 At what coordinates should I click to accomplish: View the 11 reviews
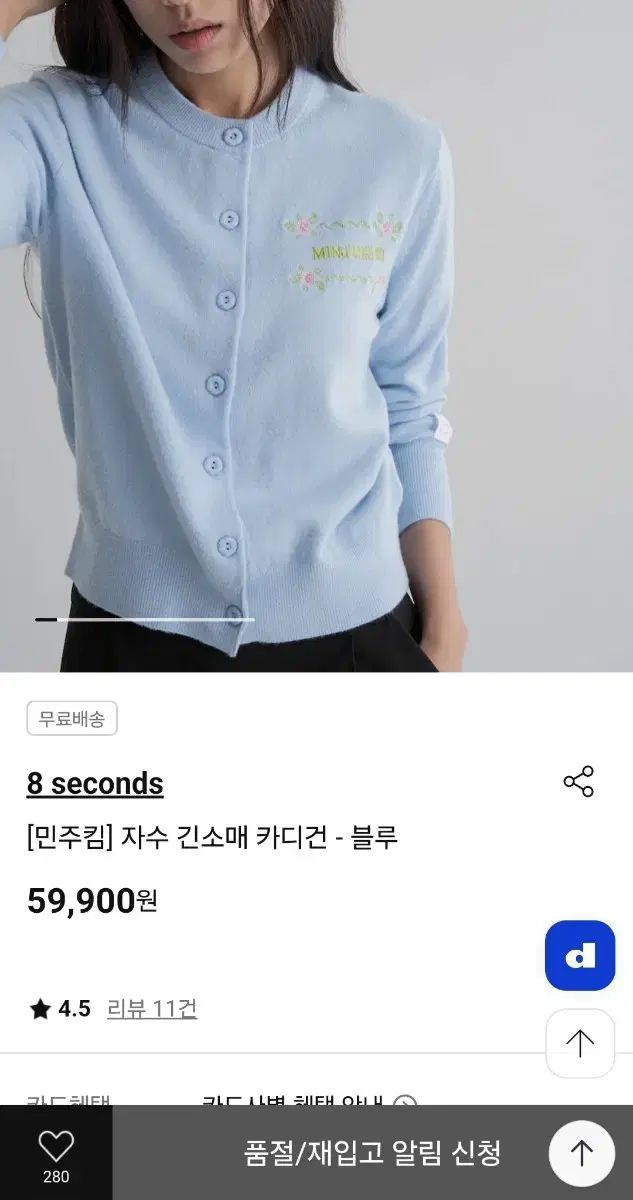click(152, 1009)
